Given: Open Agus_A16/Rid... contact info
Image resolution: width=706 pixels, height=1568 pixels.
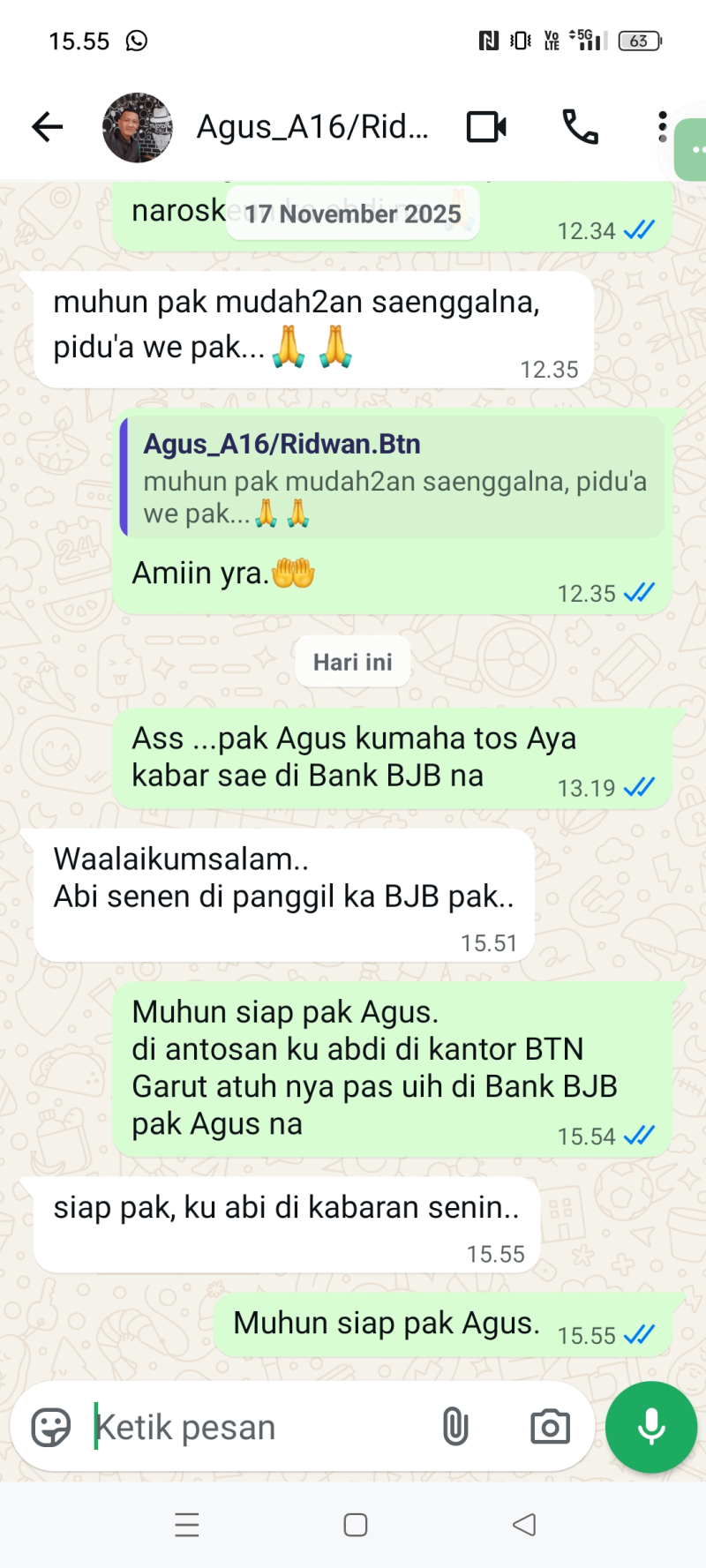Looking at the screenshot, I should pos(312,127).
